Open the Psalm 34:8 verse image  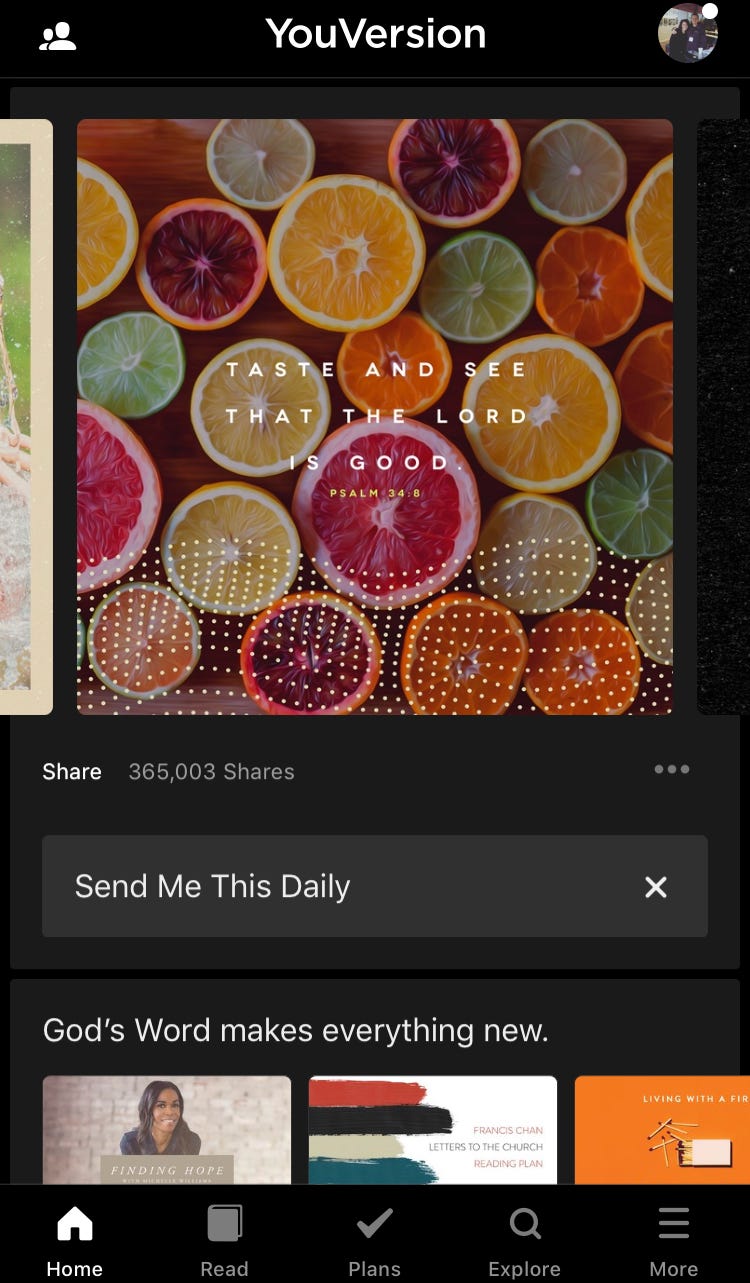click(374, 416)
